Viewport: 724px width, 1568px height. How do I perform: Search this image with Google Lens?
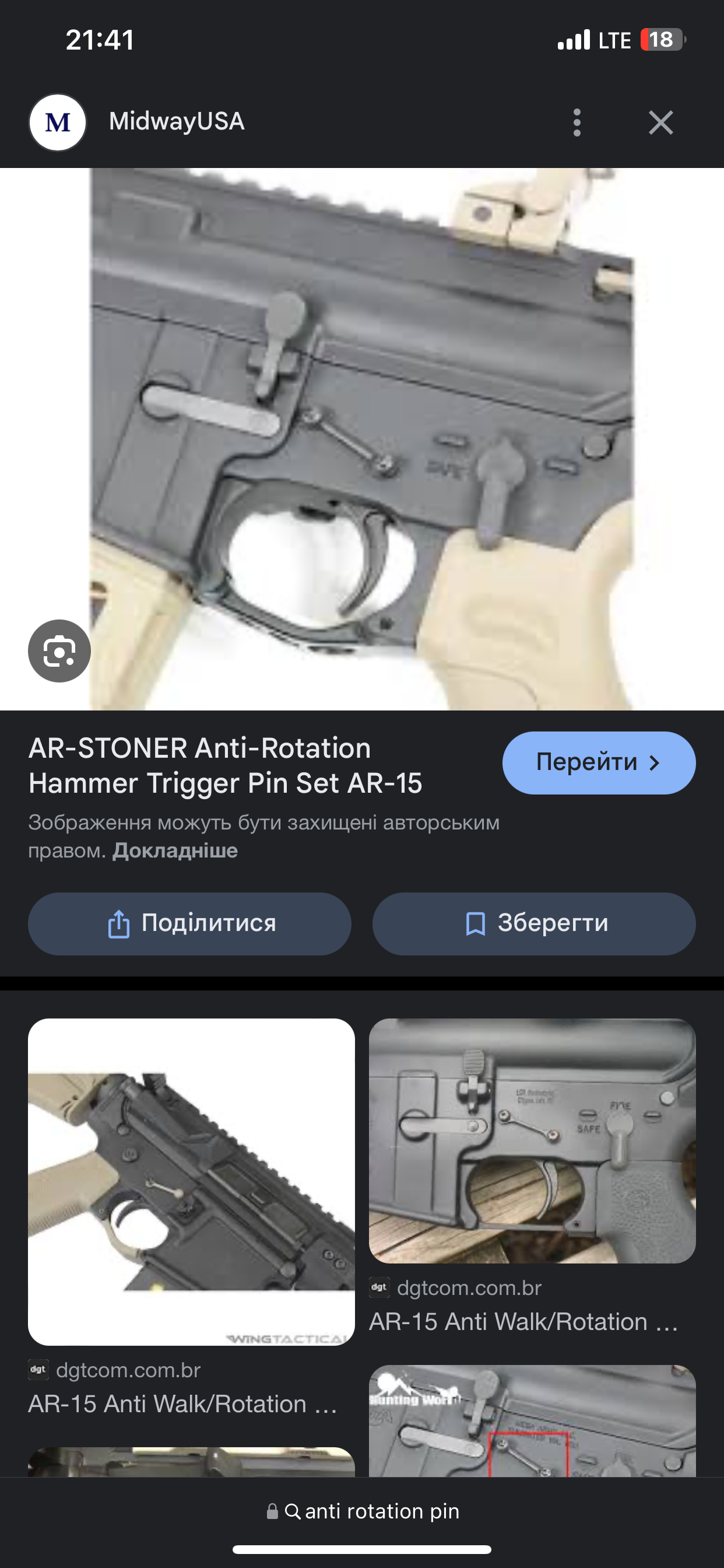tap(59, 650)
